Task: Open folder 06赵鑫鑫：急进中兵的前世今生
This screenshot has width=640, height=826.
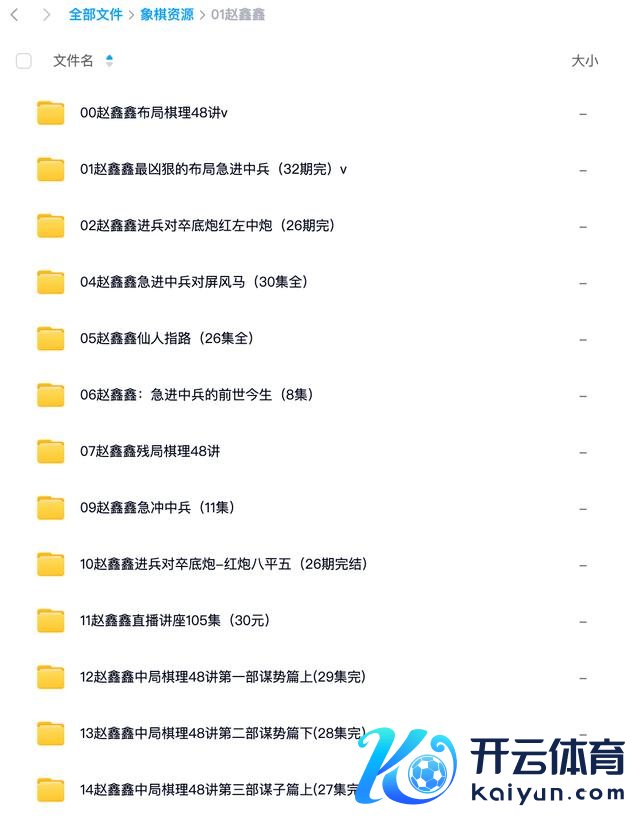Action: [196, 395]
